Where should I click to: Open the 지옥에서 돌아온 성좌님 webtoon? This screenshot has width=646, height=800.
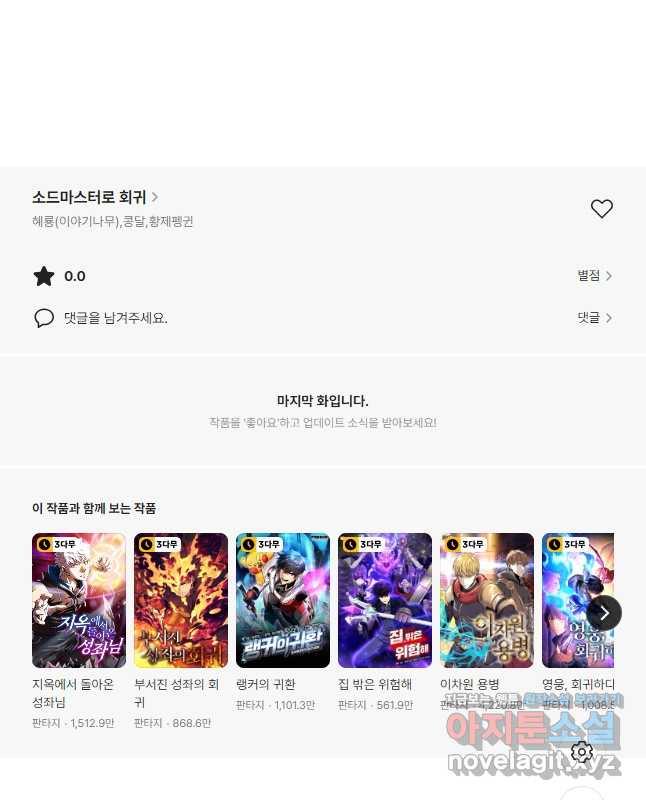(79, 600)
